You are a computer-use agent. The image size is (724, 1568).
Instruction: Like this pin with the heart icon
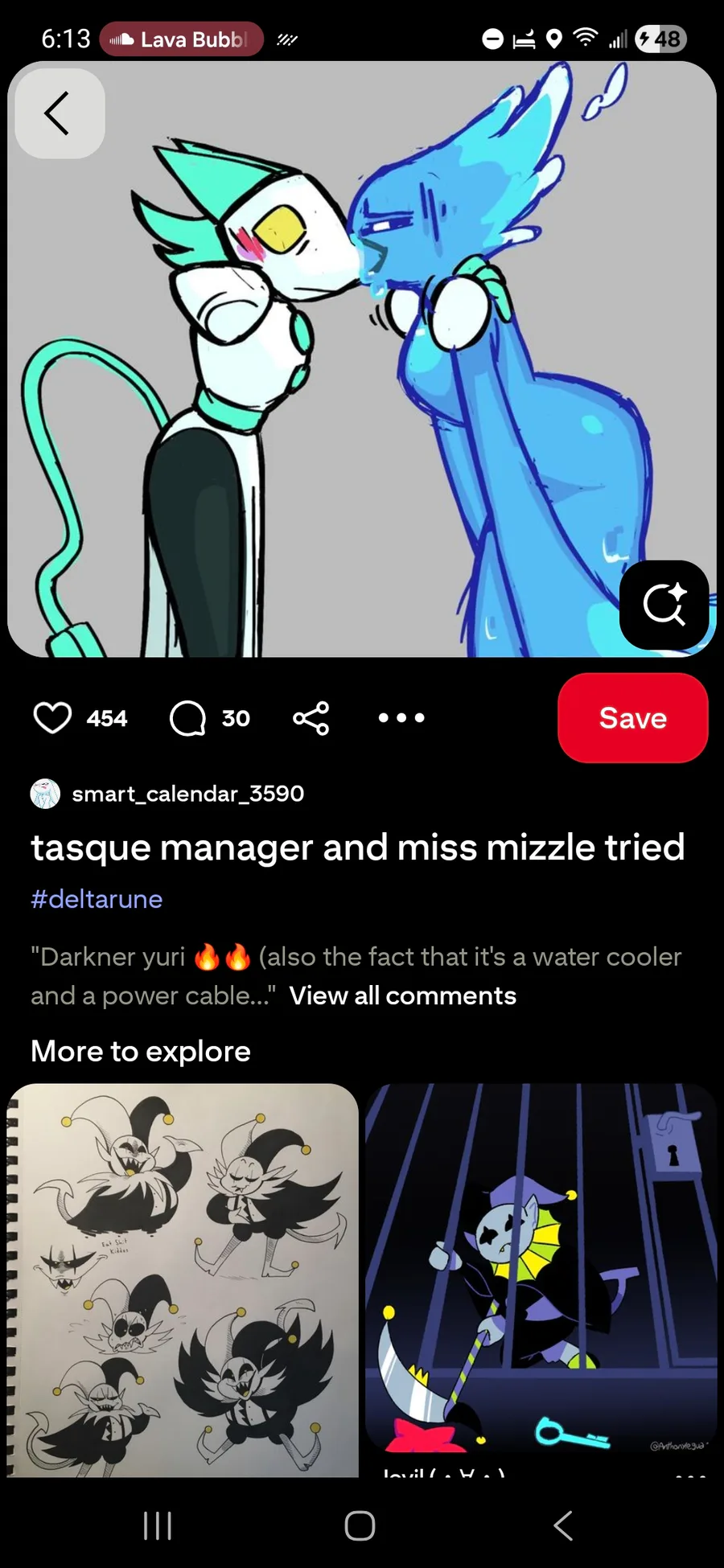pyautogui.click(x=53, y=718)
